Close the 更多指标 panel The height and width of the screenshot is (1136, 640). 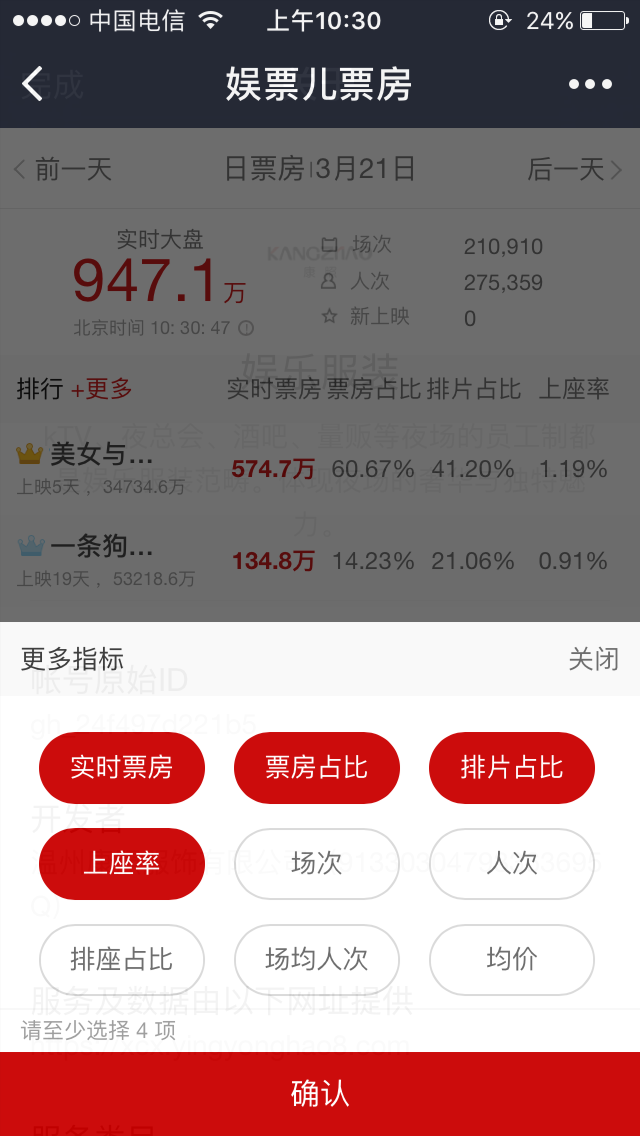tap(593, 659)
